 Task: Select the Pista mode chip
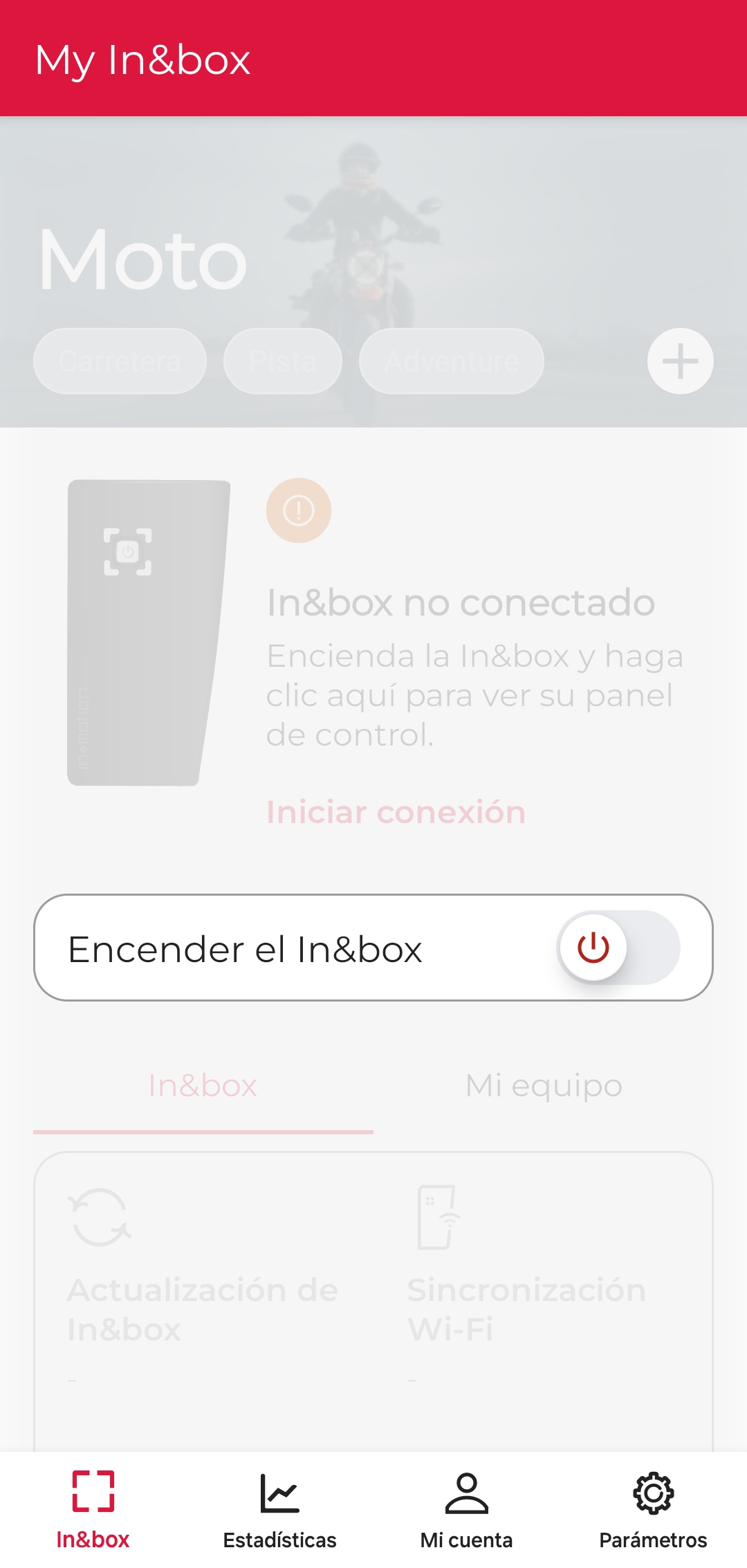pos(282,360)
